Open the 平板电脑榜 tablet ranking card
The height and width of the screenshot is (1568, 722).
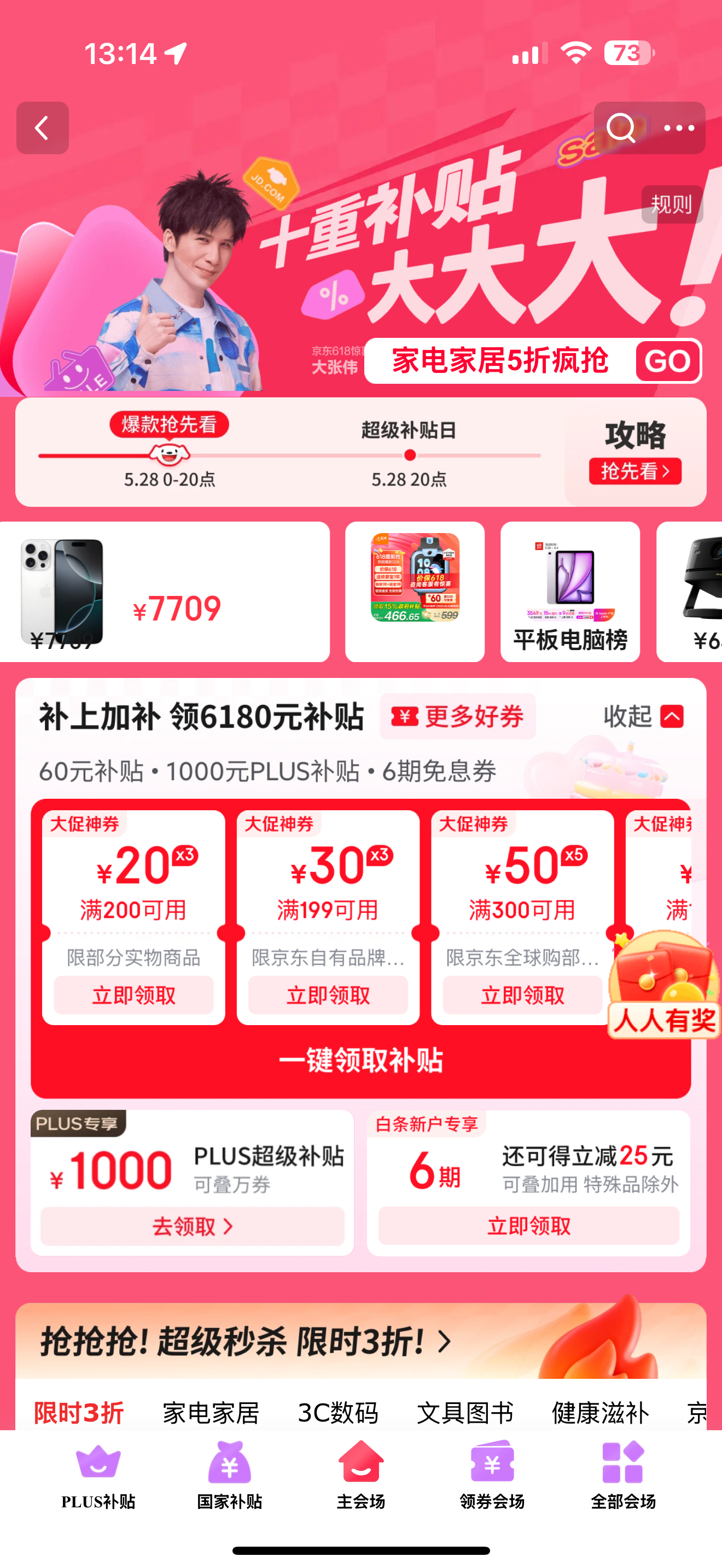click(x=570, y=592)
